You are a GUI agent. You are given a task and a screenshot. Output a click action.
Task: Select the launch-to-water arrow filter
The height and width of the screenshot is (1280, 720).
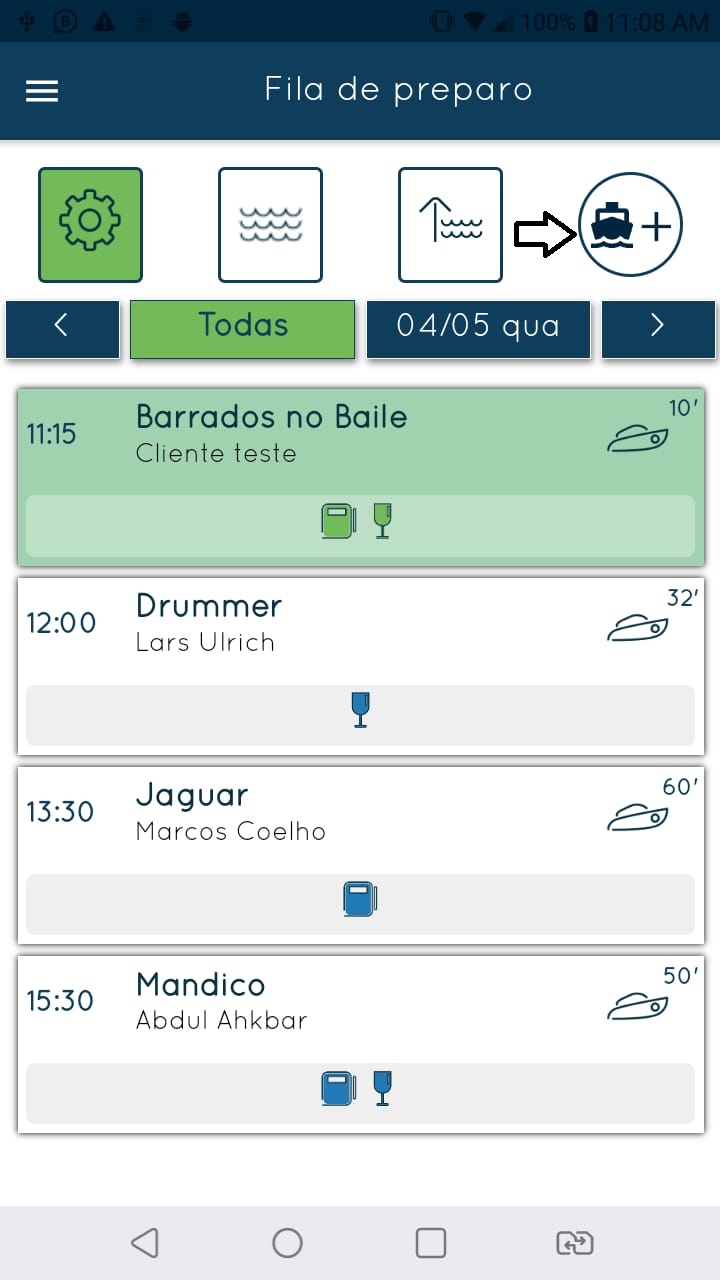450,225
